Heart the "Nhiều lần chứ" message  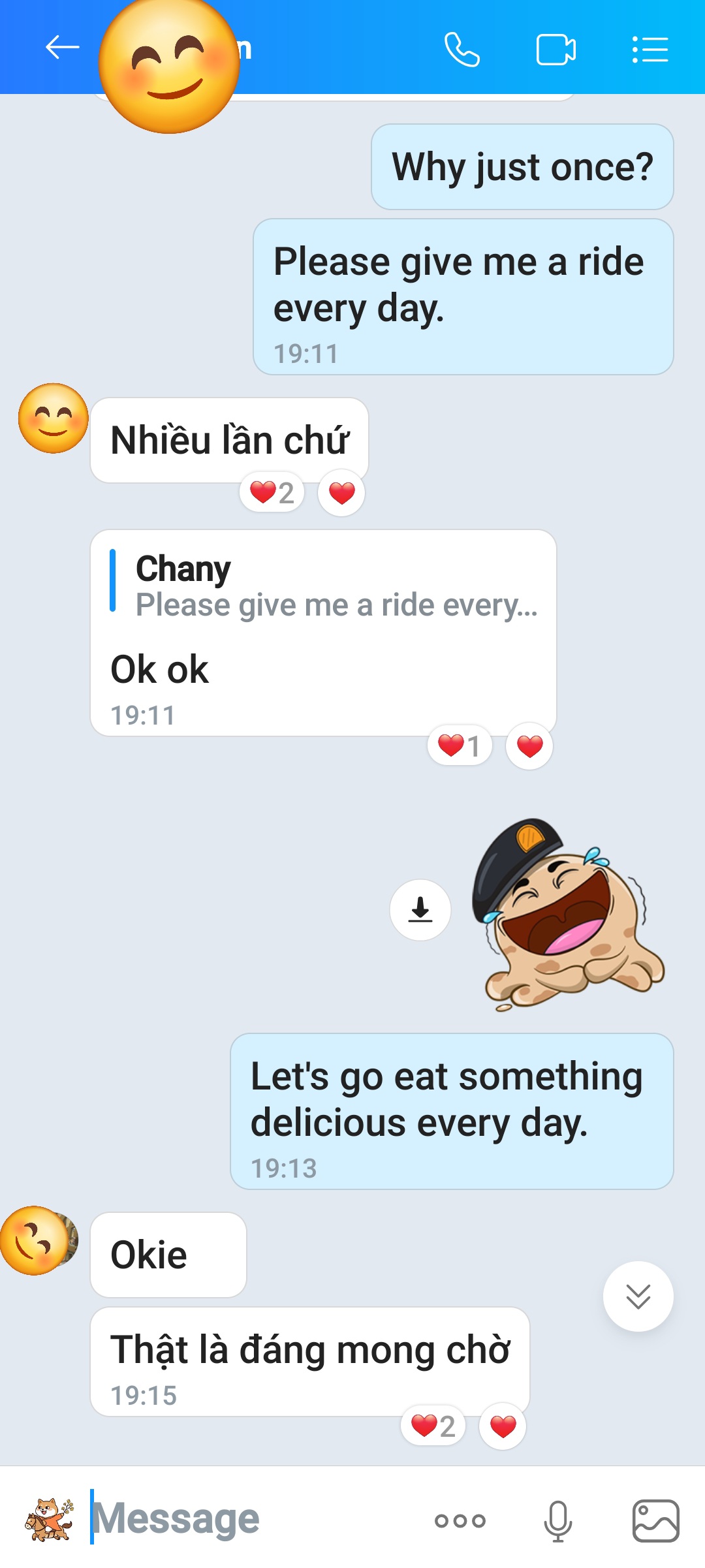tap(341, 493)
